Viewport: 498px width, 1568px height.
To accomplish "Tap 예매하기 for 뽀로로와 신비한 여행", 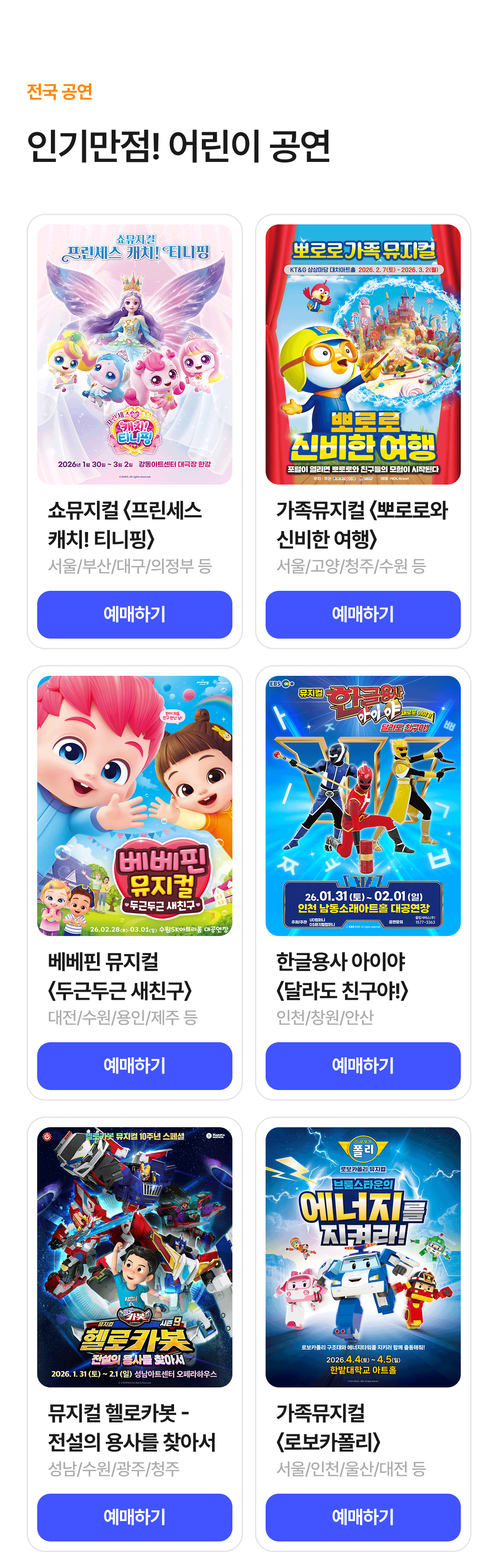I will 363,614.
